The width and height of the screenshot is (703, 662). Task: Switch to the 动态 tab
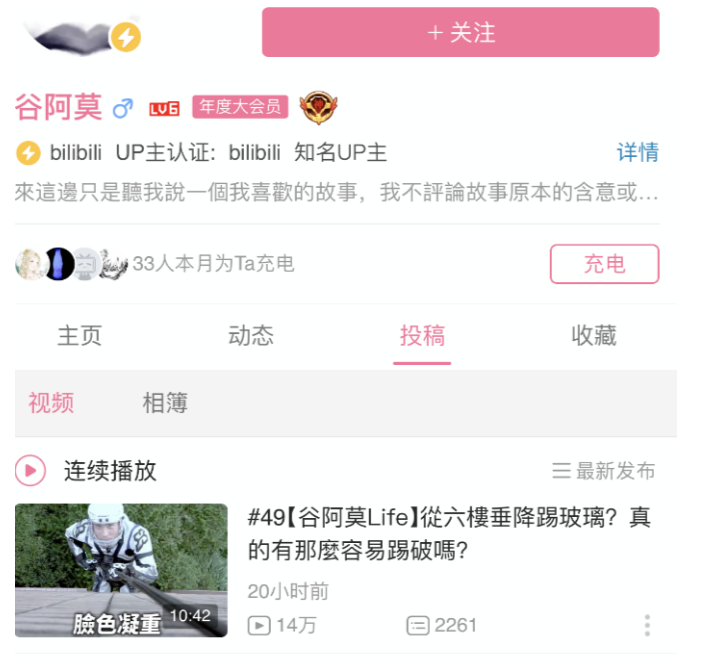(251, 336)
